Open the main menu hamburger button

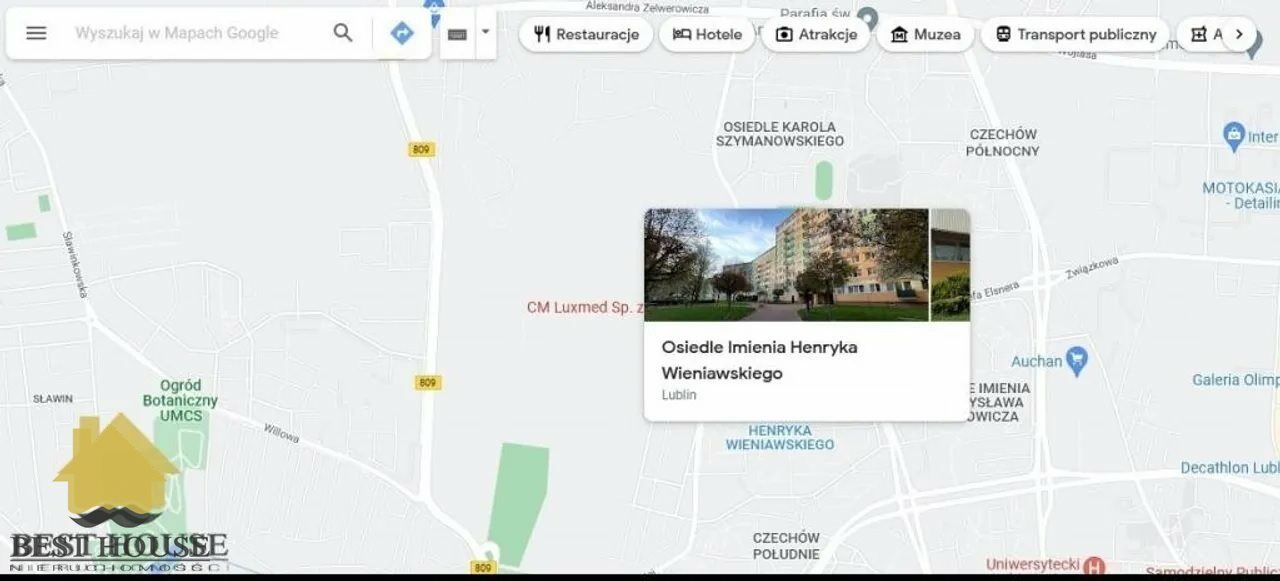coord(36,33)
